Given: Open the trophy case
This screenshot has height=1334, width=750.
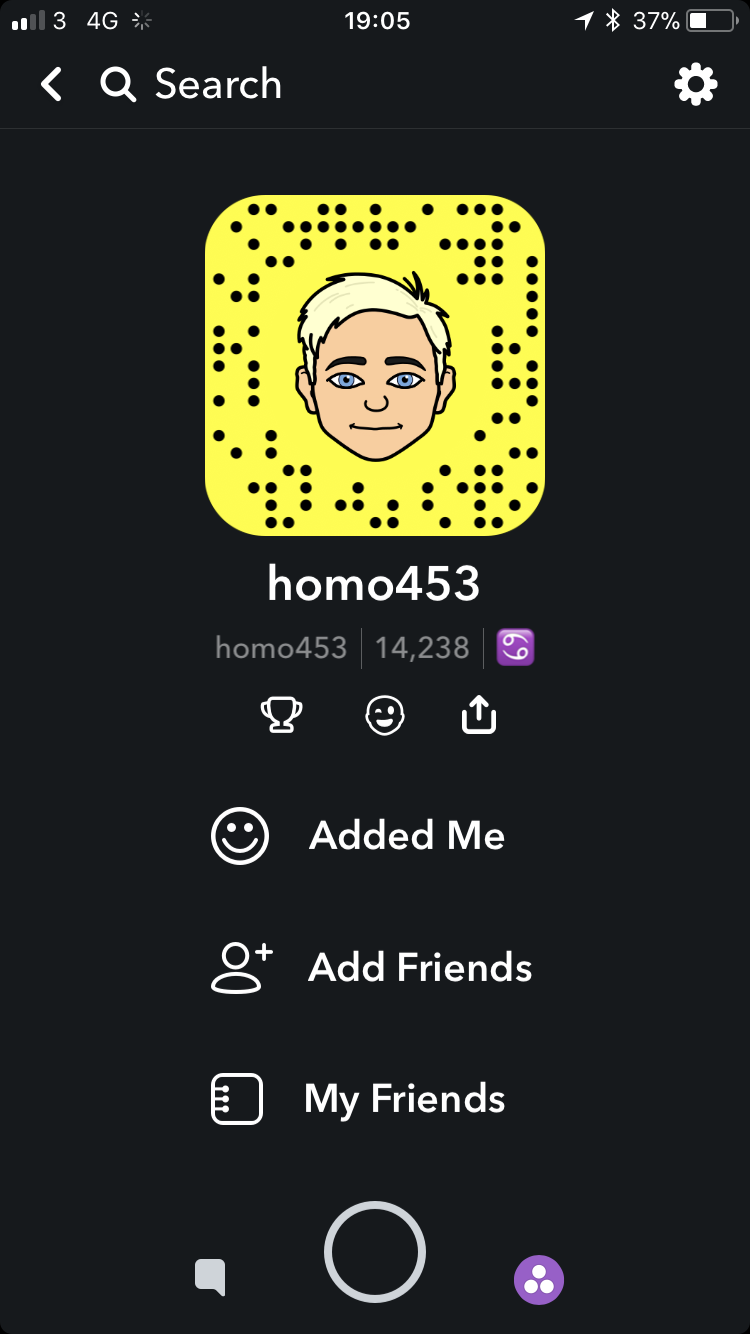Looking at the screenshot, I should click(x=281, y=715).
